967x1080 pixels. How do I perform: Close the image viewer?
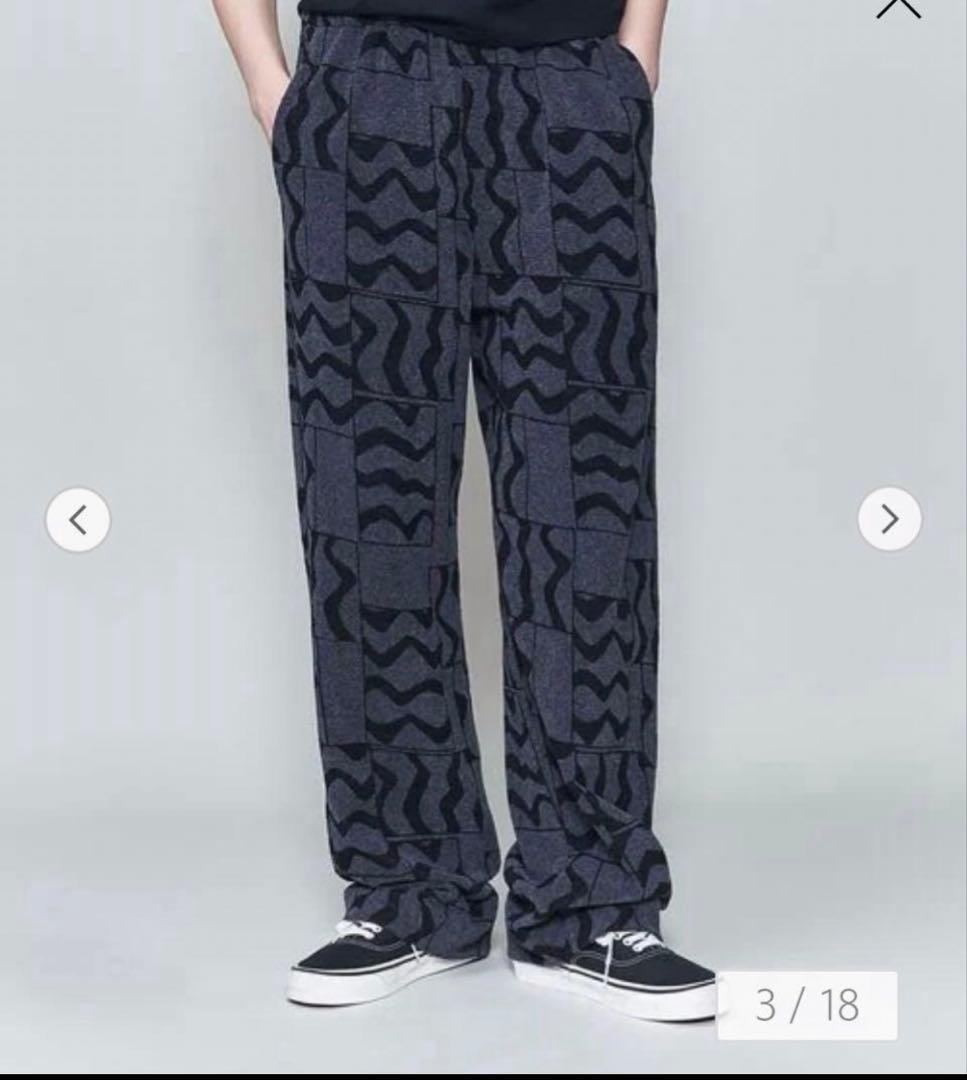pyautogui.click(x=897, y=8)
